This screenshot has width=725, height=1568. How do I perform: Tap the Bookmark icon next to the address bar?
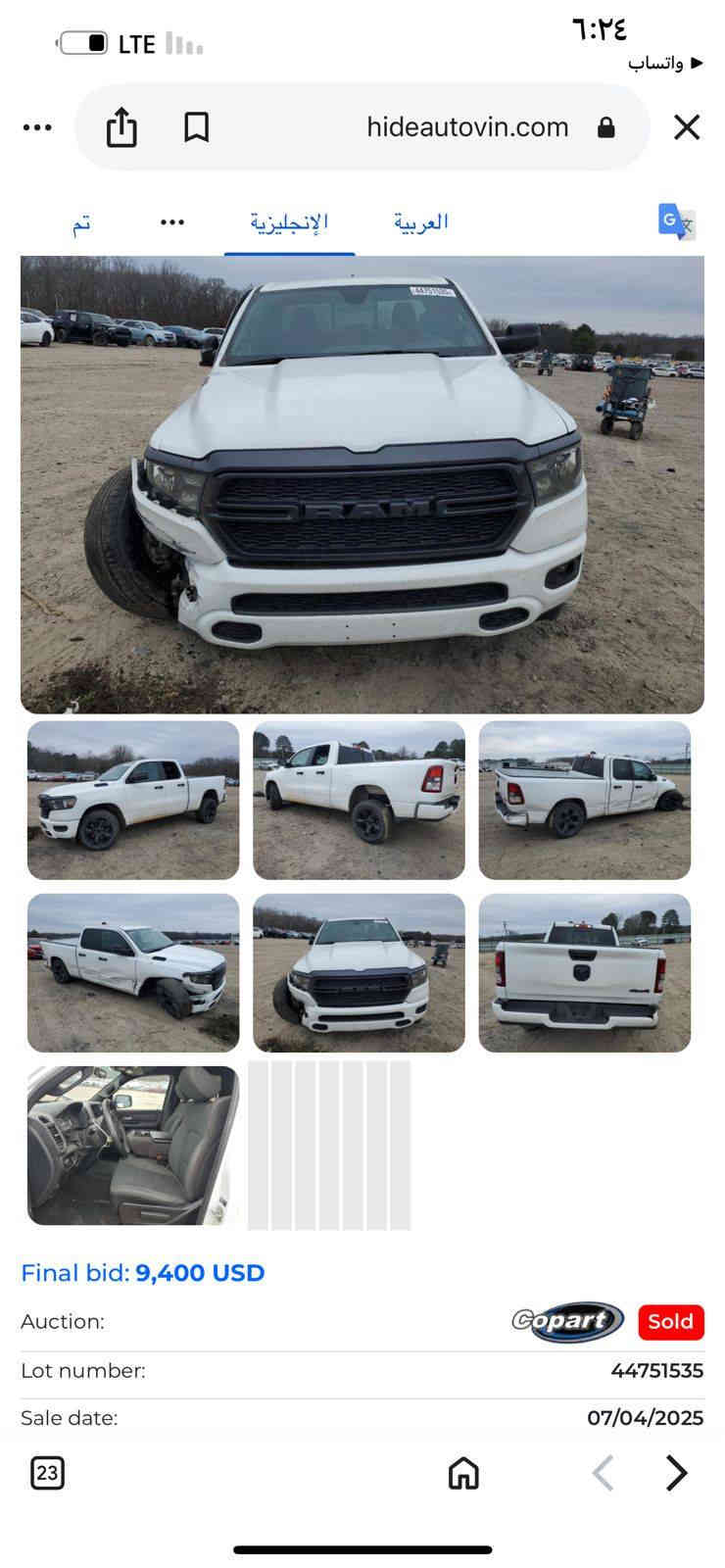[196, 126]
